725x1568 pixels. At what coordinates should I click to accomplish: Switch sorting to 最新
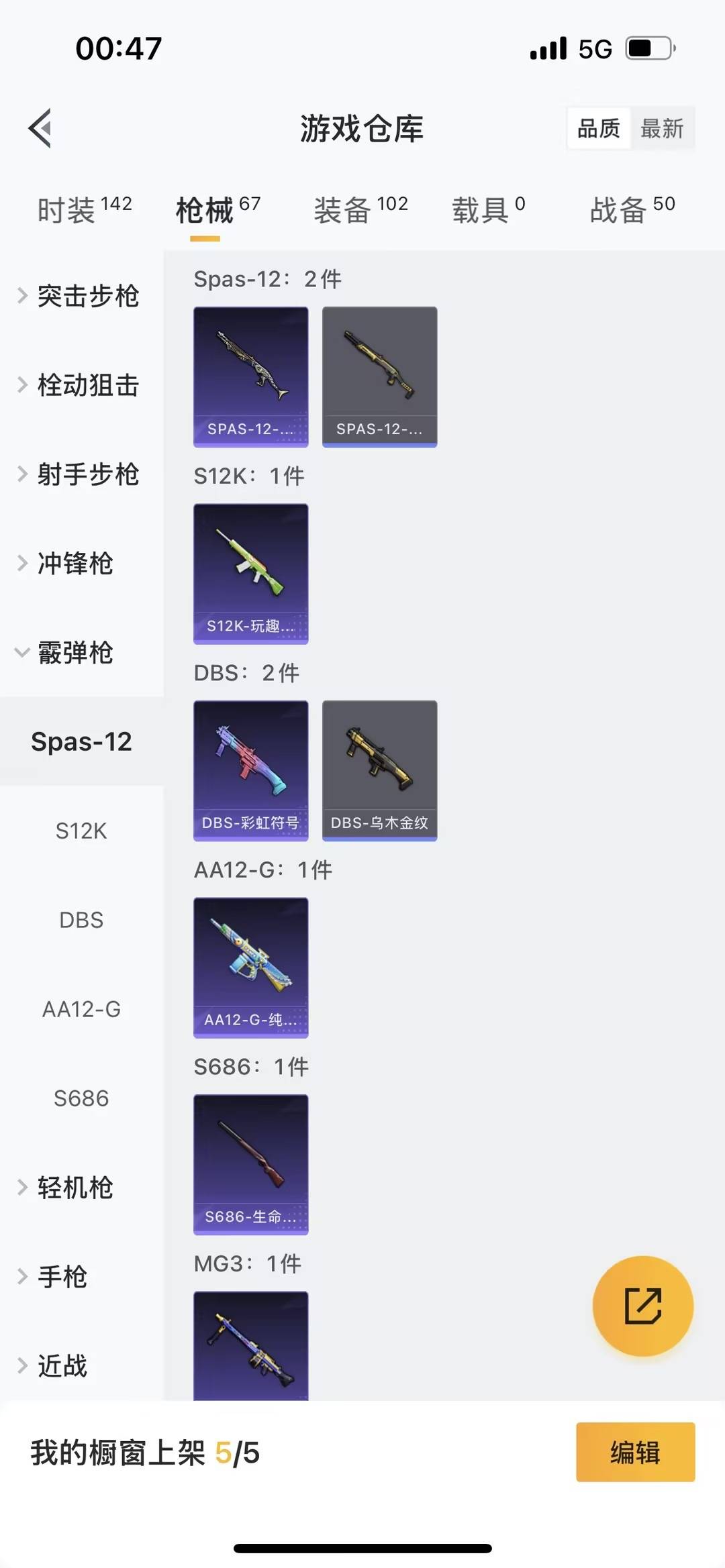coord(663,129)
